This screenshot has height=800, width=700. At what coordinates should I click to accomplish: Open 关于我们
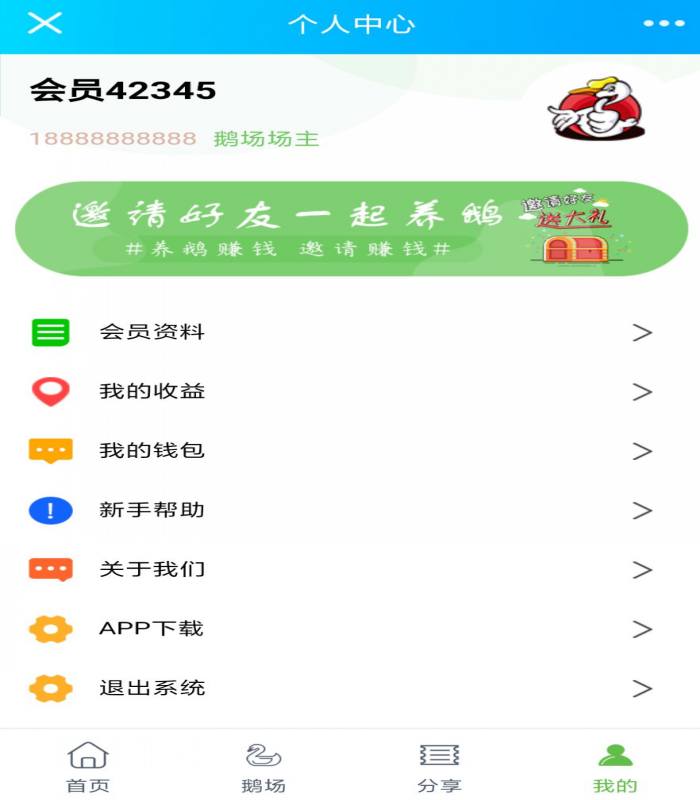pos(350,570)
